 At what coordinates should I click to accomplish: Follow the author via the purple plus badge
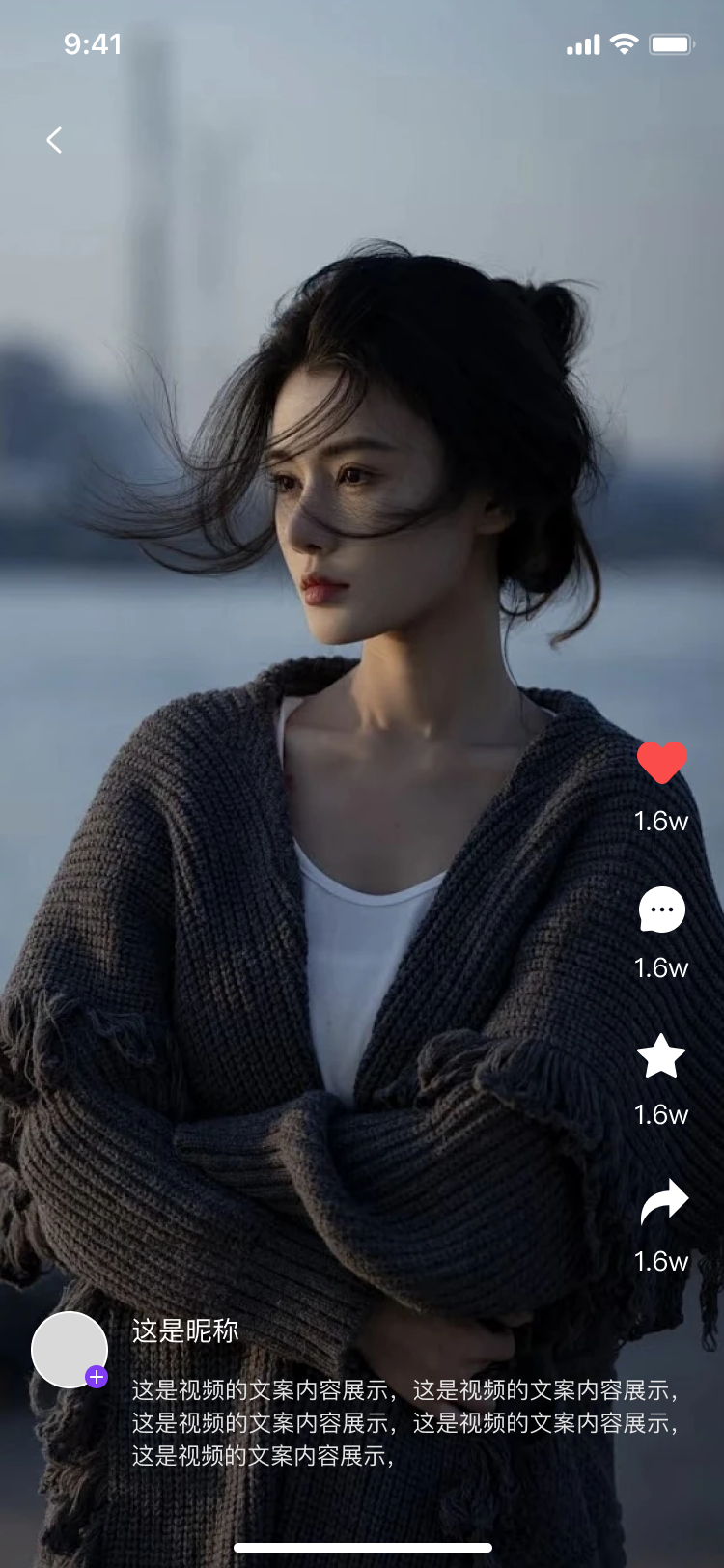[x=97, y=1377]
